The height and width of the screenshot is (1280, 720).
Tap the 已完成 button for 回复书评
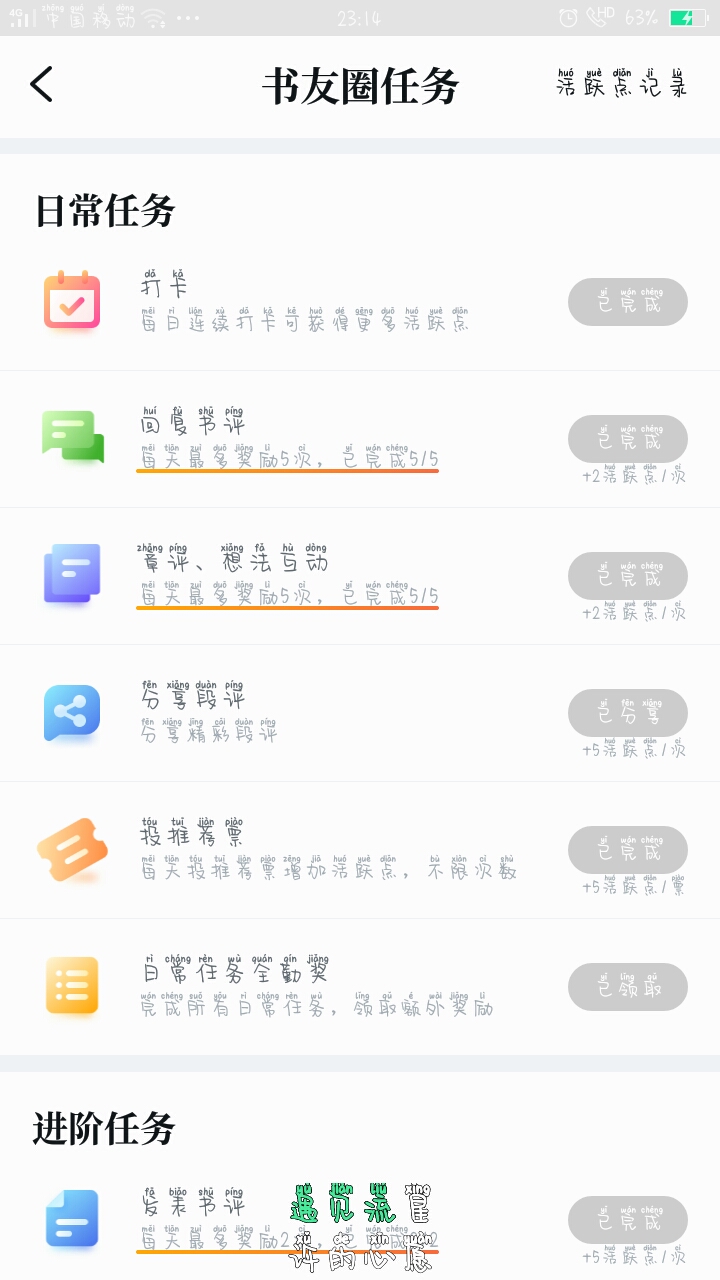[x=628, y=439]
